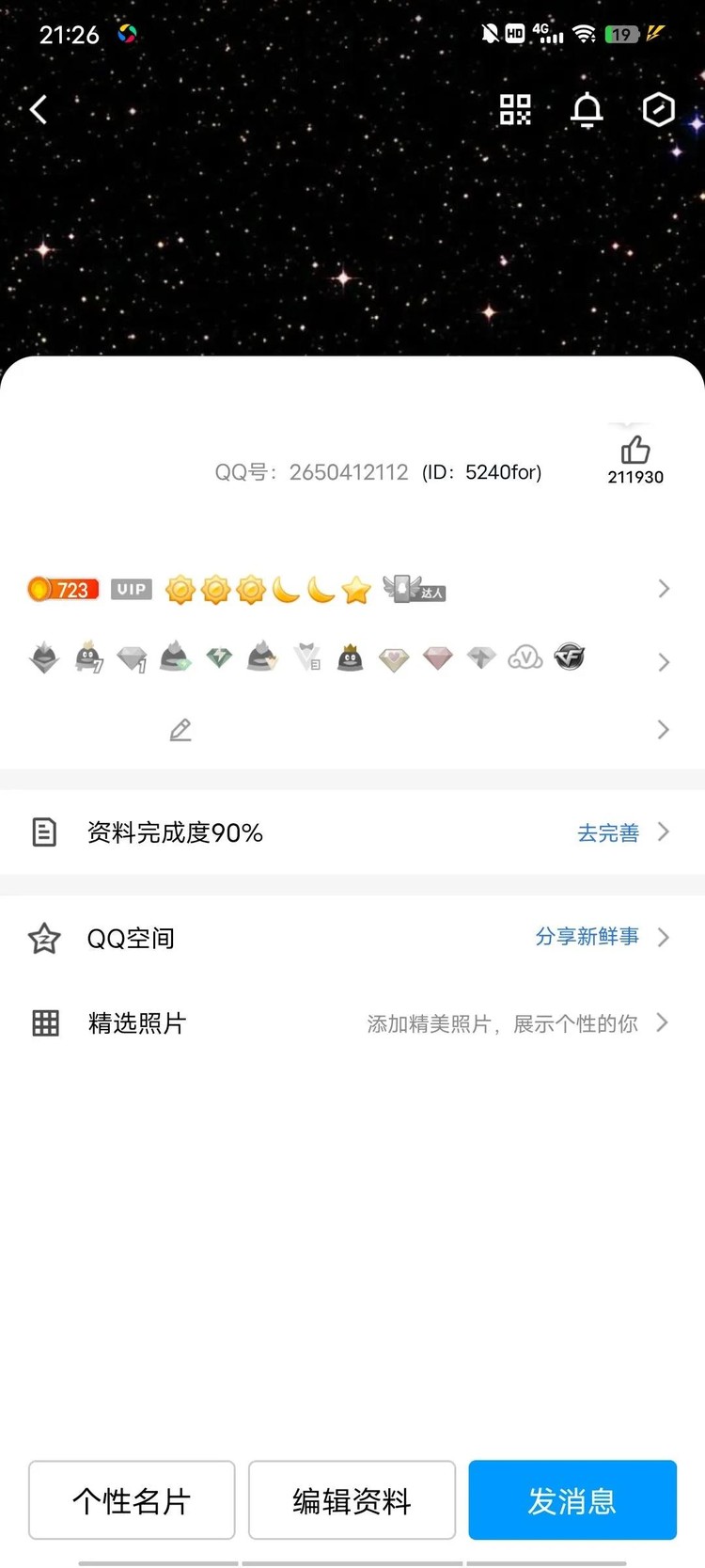Select the VIP badge icon
This screenshot has width=705, height=1568.
coord(131,589)
